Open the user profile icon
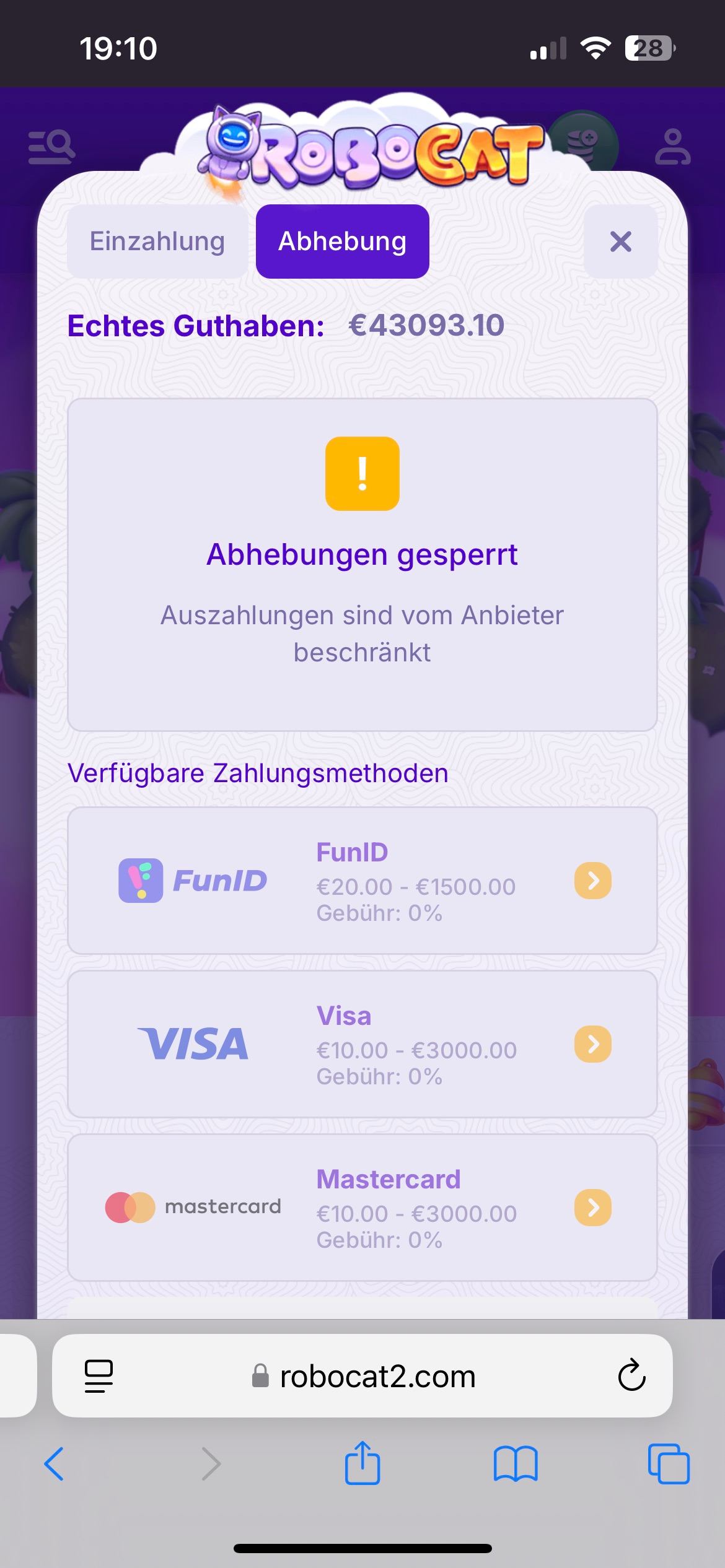725x1568 pixels. 672,147
